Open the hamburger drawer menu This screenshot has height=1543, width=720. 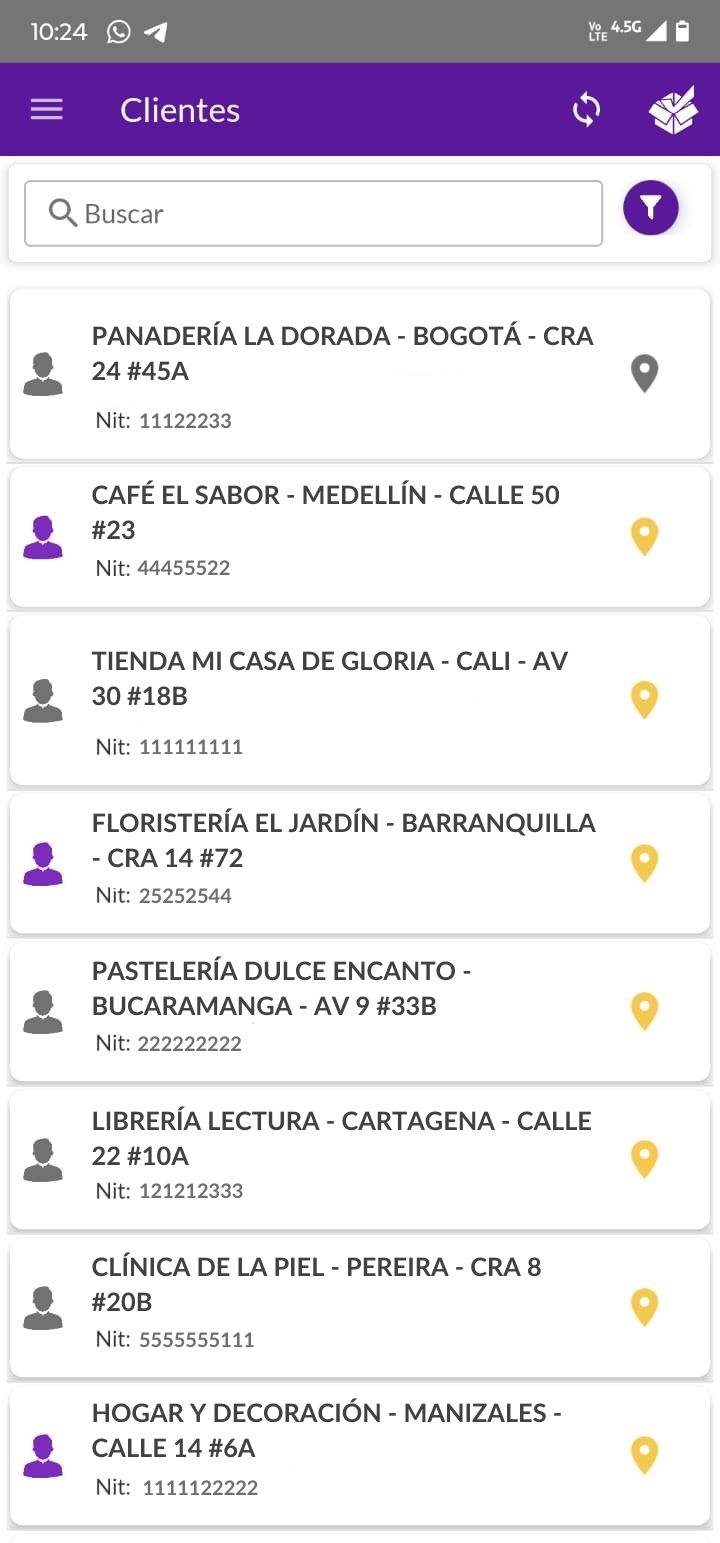(x=47, y=110)
